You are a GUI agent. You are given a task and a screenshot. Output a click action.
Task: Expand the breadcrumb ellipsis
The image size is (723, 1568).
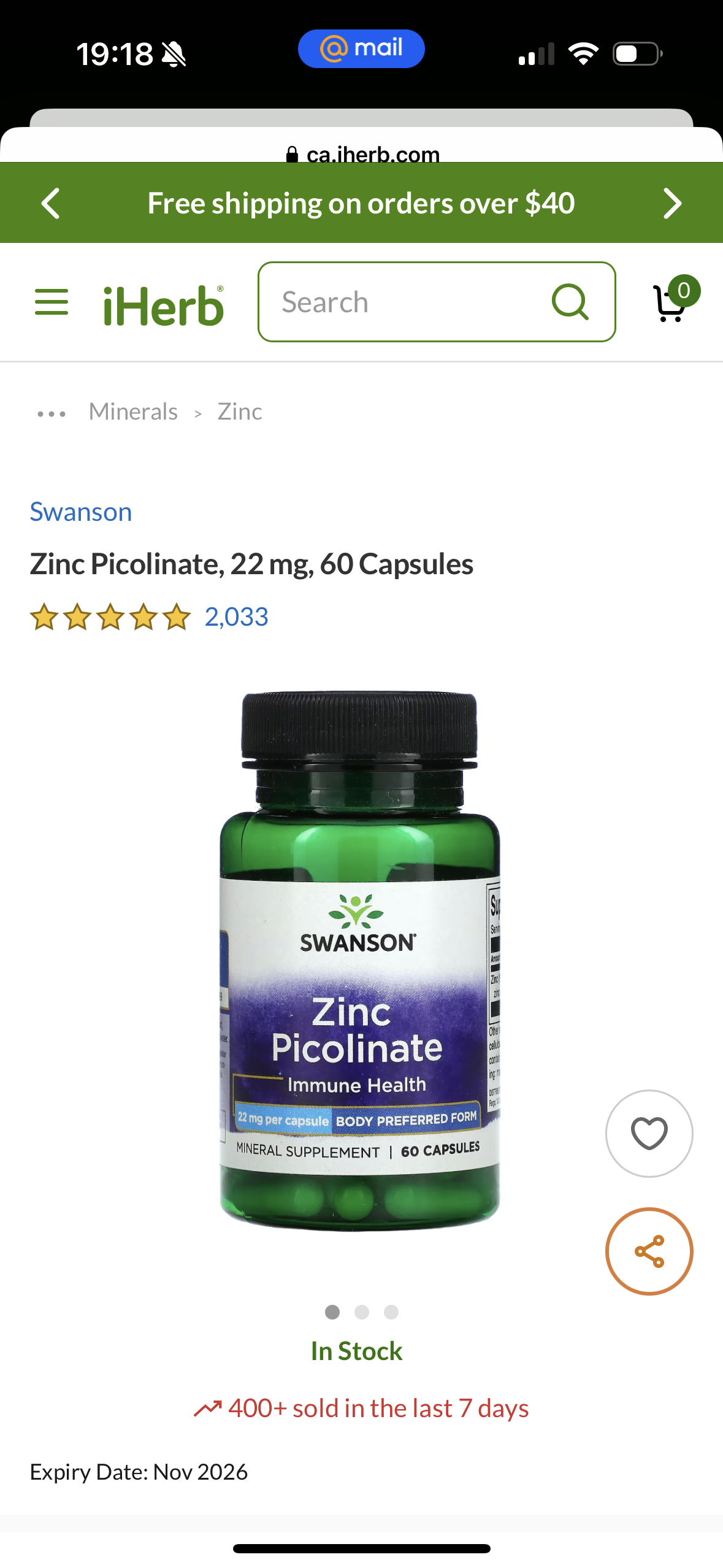tap(52, 413)
